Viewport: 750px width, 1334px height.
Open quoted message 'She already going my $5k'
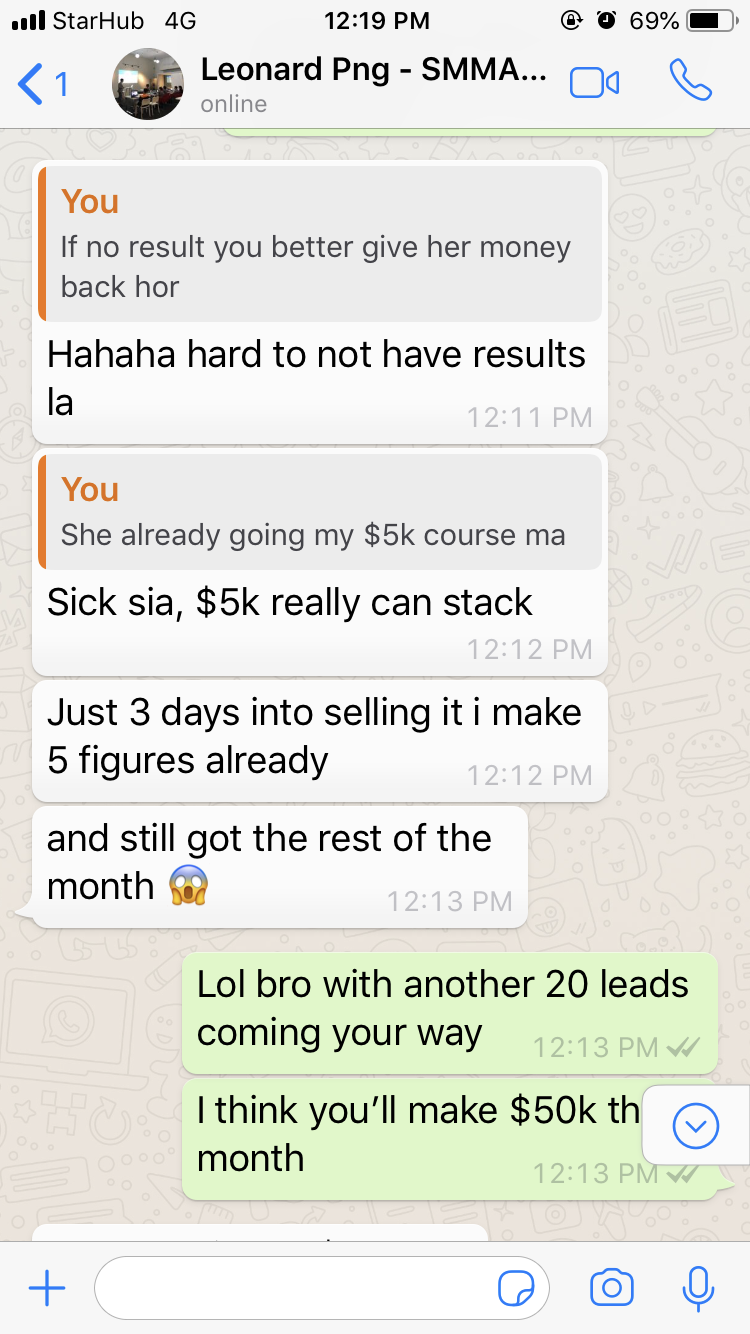point(320,512)
